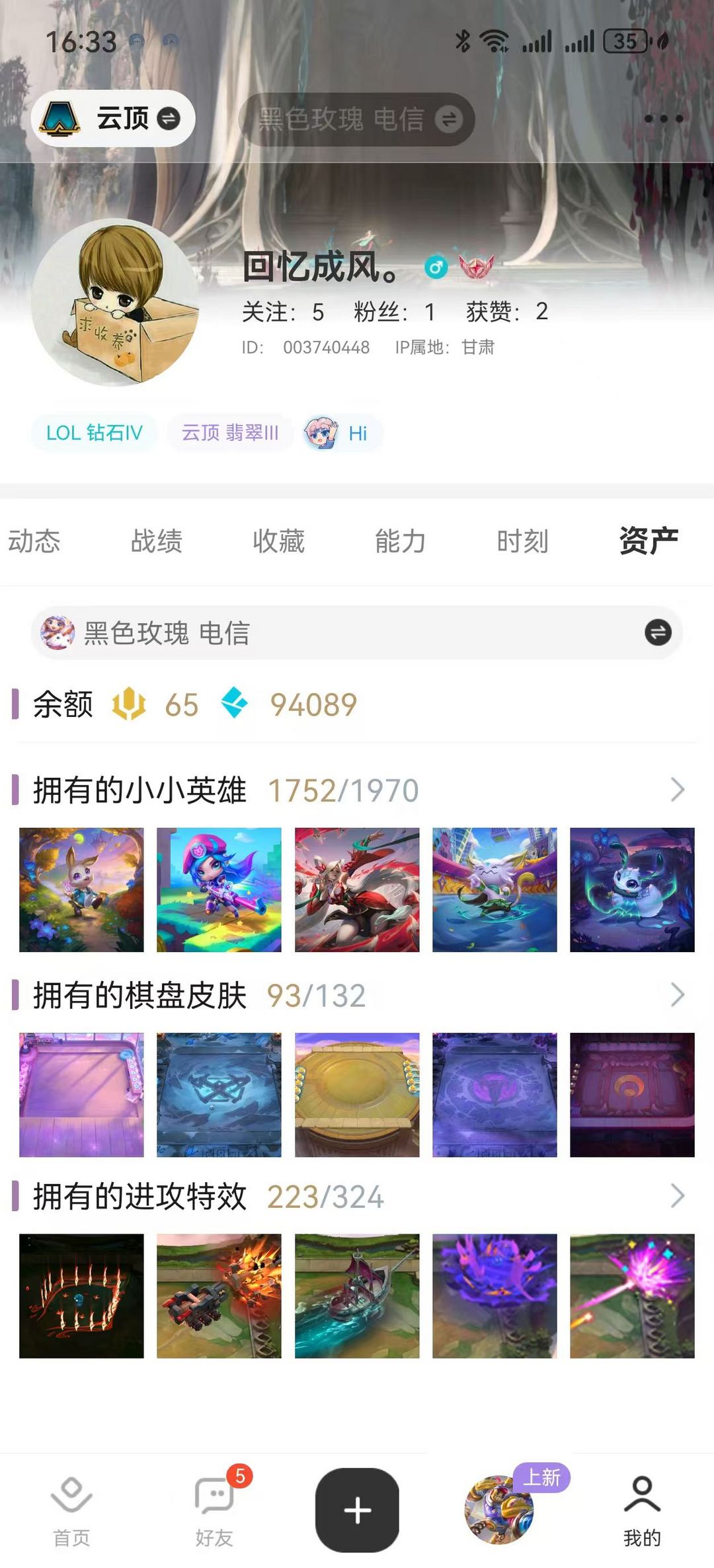Image resolution: width=714 pixels, height=1568 pixels.
Task: Create a new post with plus button
Action: (x=357, y=1511)
